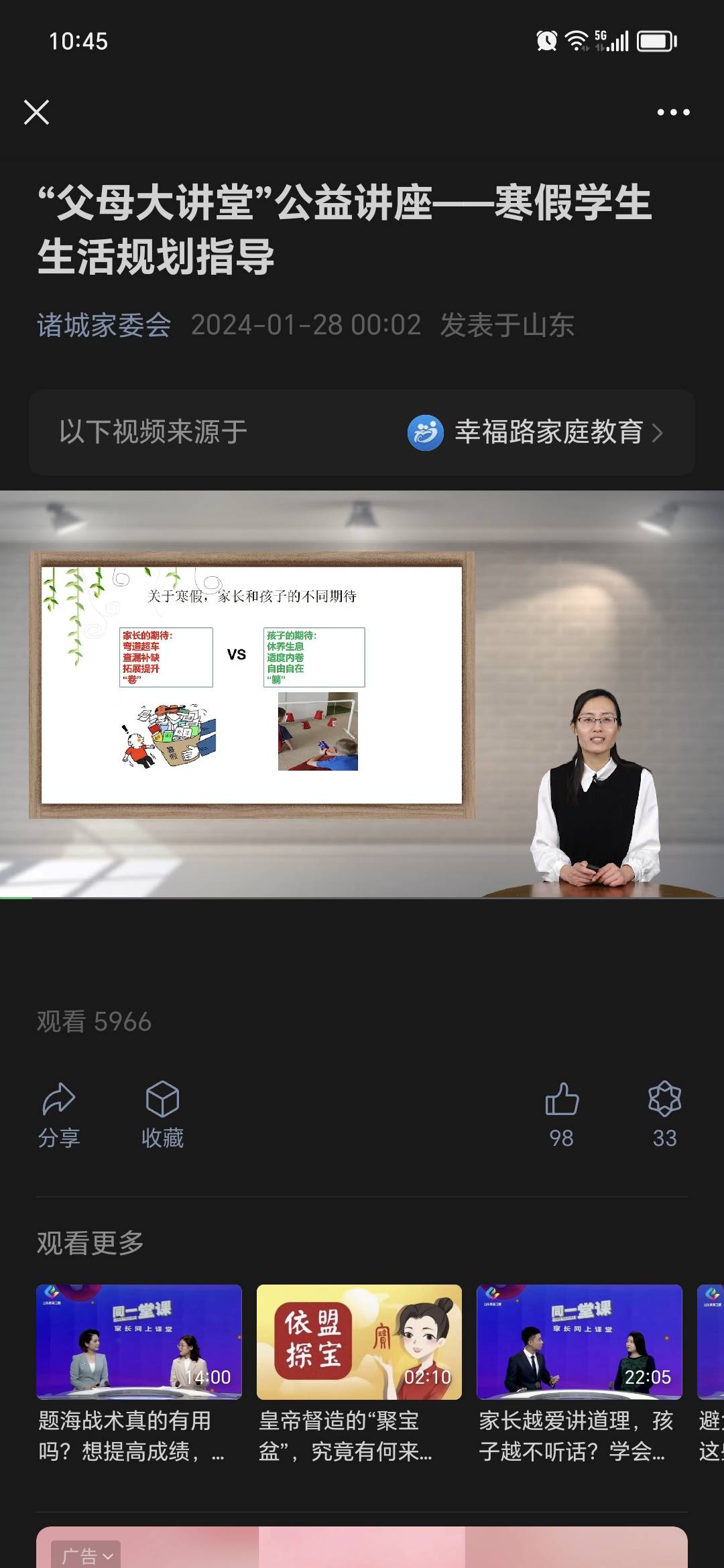This screenshot has height=1568, width=724.
Task: Open the 诸城家委会 account page
Action: pos(104,326)
